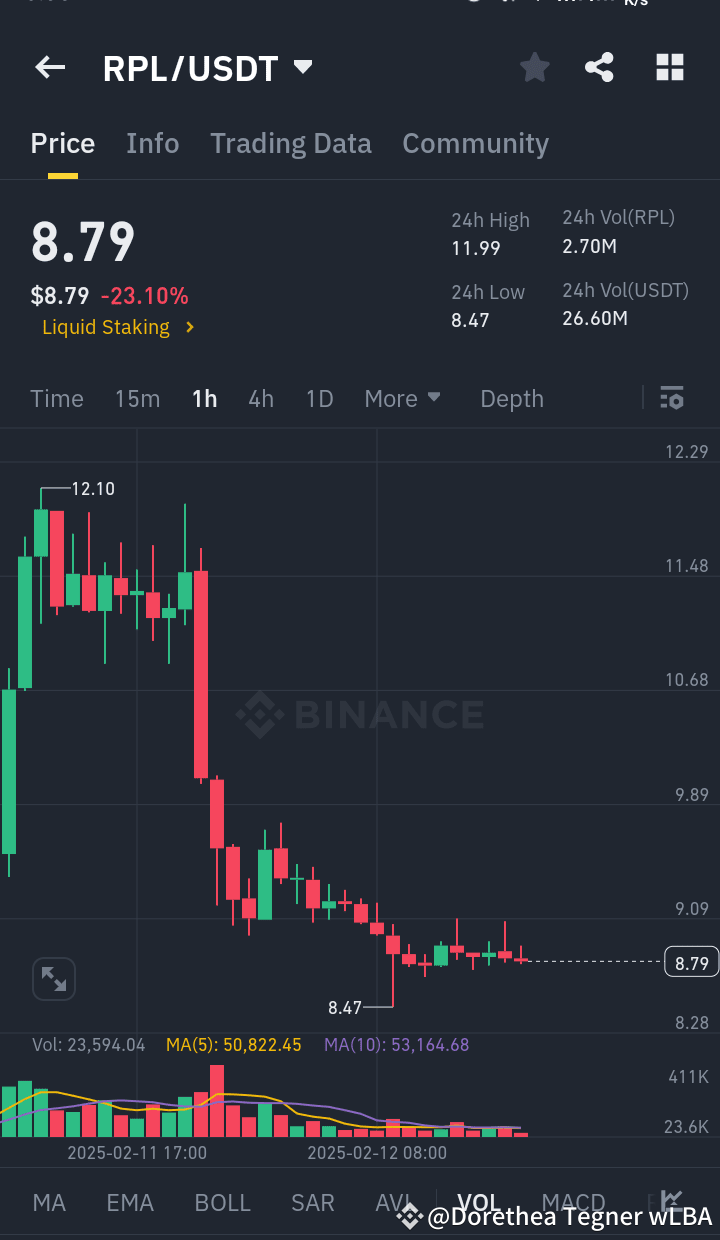Image resolution: width=720 pixels, height=1240 pixels.
Task: Switch to the Community tab
Action: coord(475,143)
